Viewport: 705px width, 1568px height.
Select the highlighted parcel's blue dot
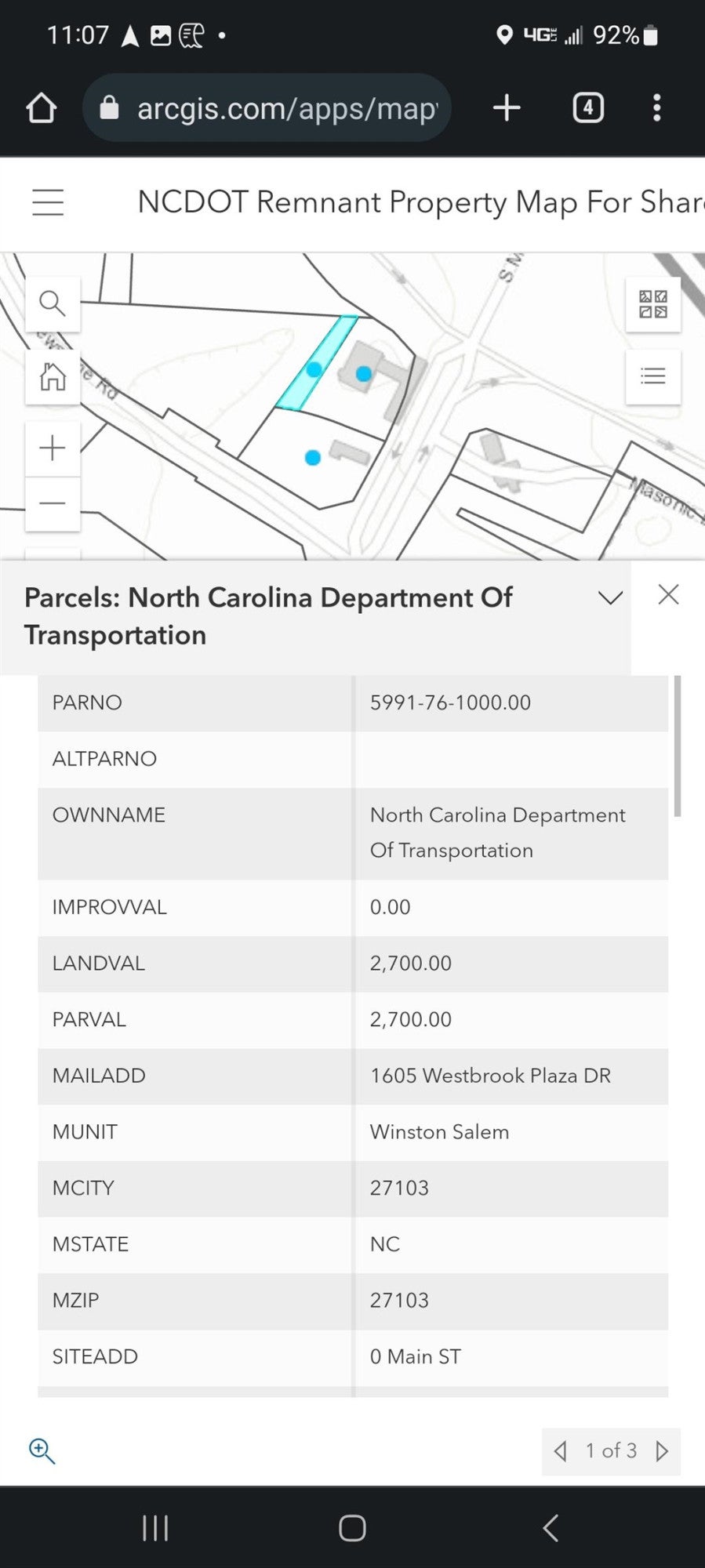pyautogui.click(x=314, y=369)
